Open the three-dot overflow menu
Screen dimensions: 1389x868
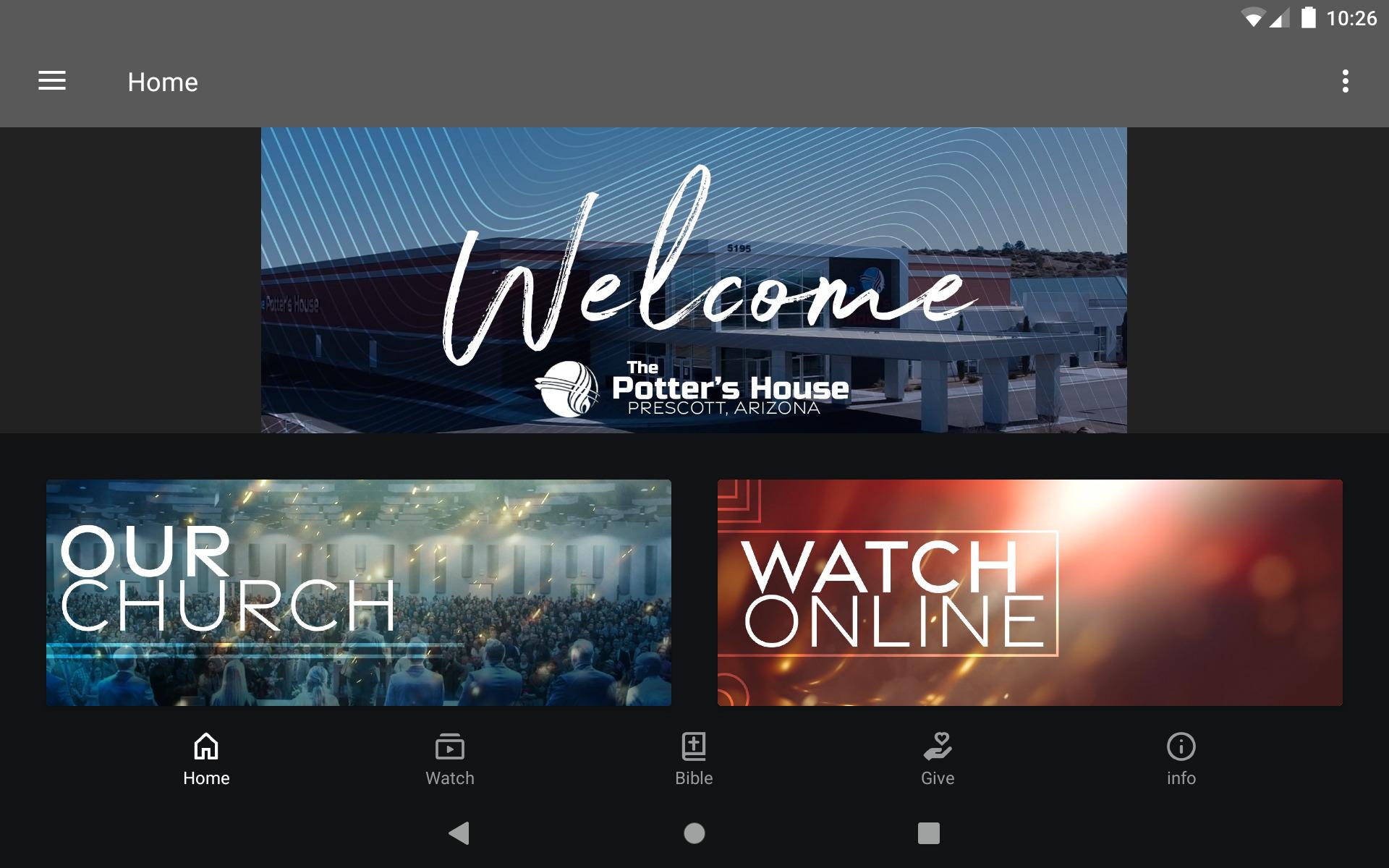pos(1345,81)
